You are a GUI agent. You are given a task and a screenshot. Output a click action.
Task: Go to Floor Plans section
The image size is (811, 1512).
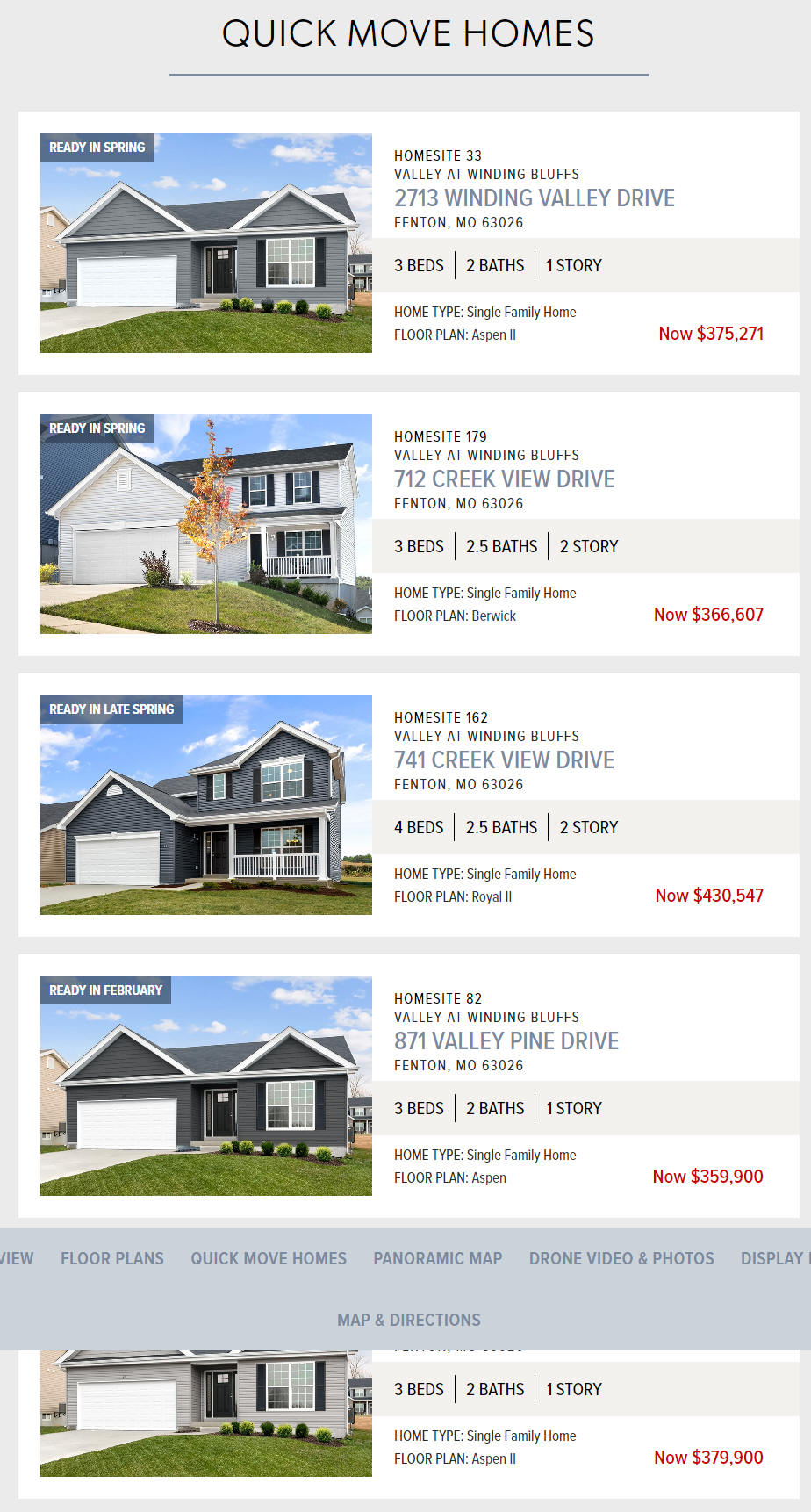[x=112, y=1258]
